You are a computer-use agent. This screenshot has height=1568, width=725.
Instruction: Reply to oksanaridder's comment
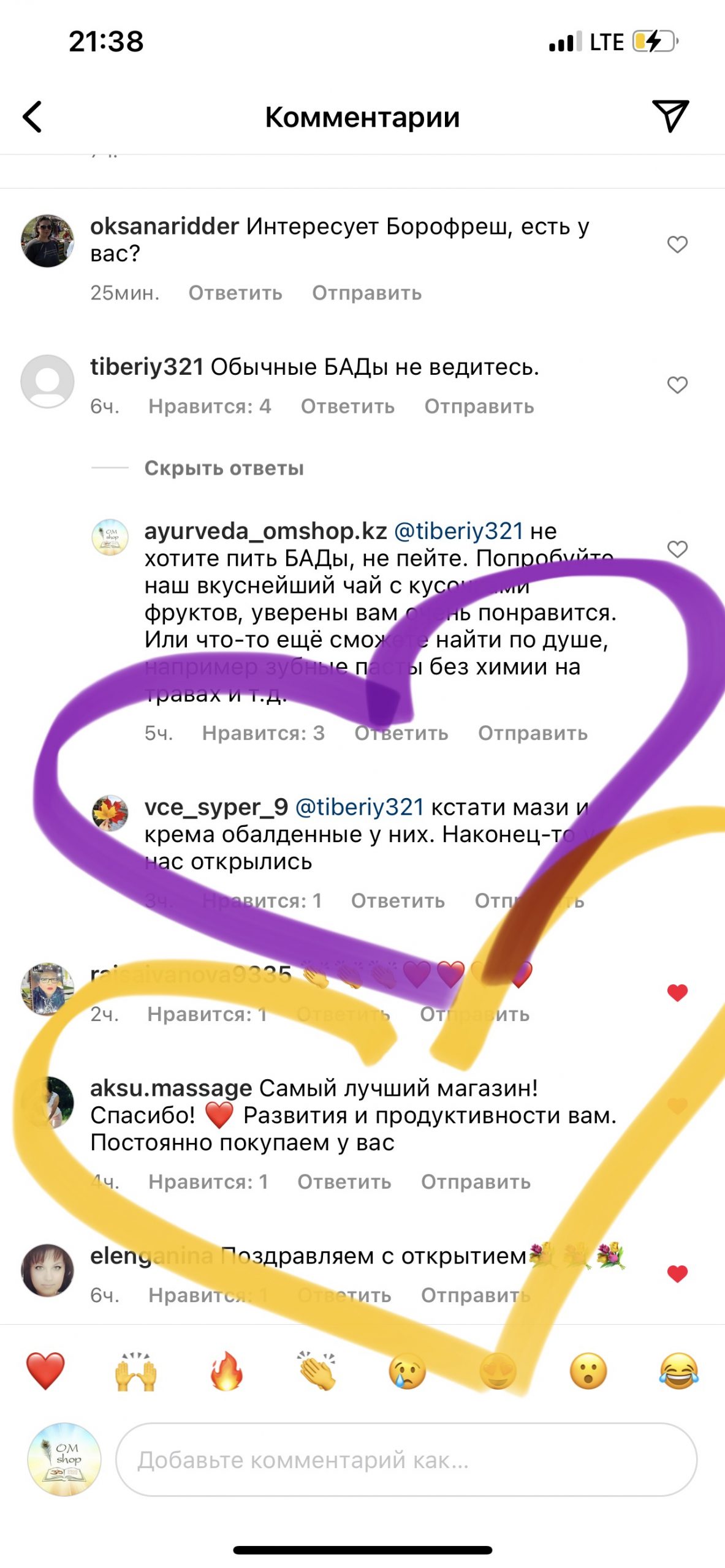[235, 293]
